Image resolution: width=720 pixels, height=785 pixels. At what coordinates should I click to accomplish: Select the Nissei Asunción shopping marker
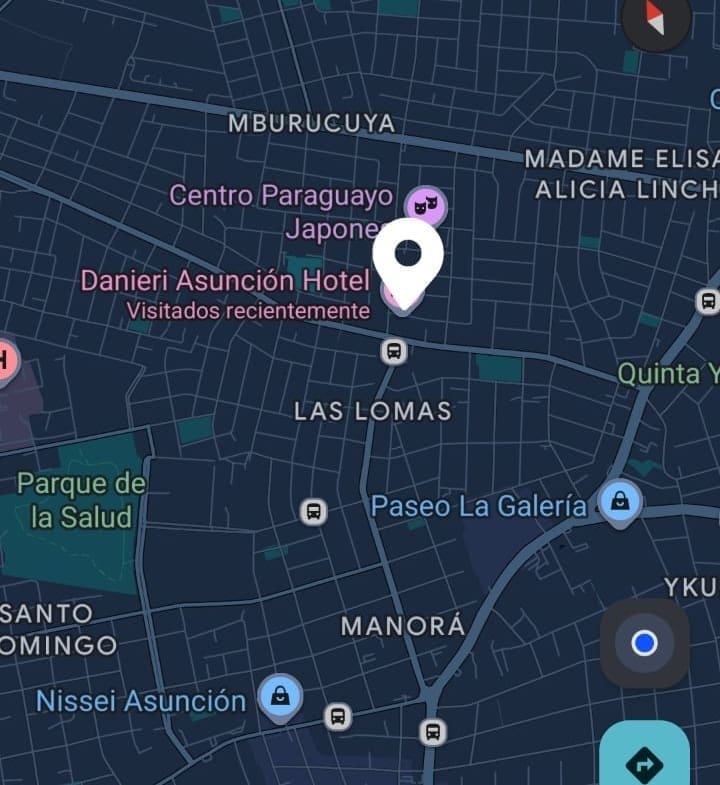(x=281, y=697)
